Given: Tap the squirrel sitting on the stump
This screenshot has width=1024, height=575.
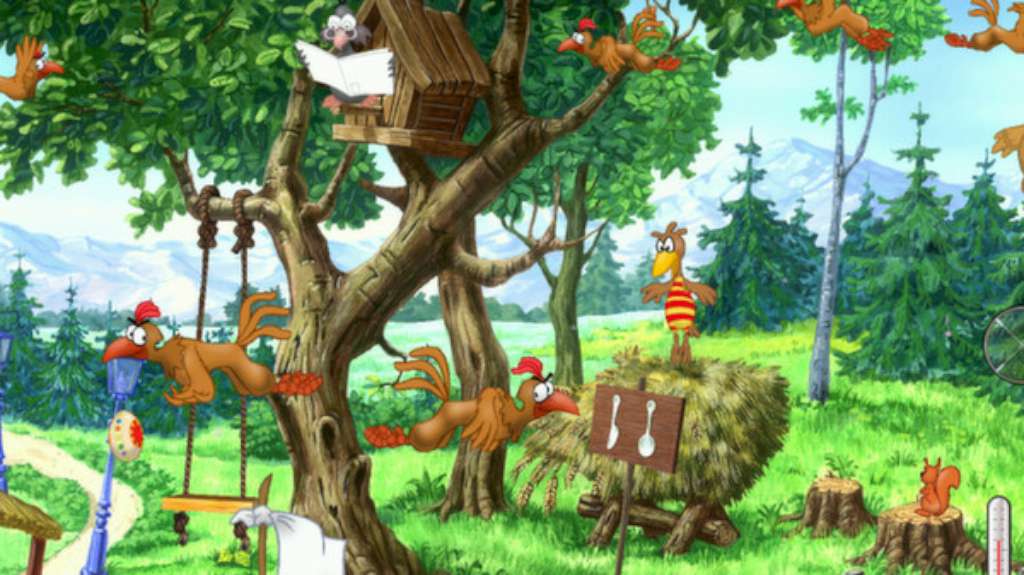Looking at the screenshot, I should tap(935, 490).
